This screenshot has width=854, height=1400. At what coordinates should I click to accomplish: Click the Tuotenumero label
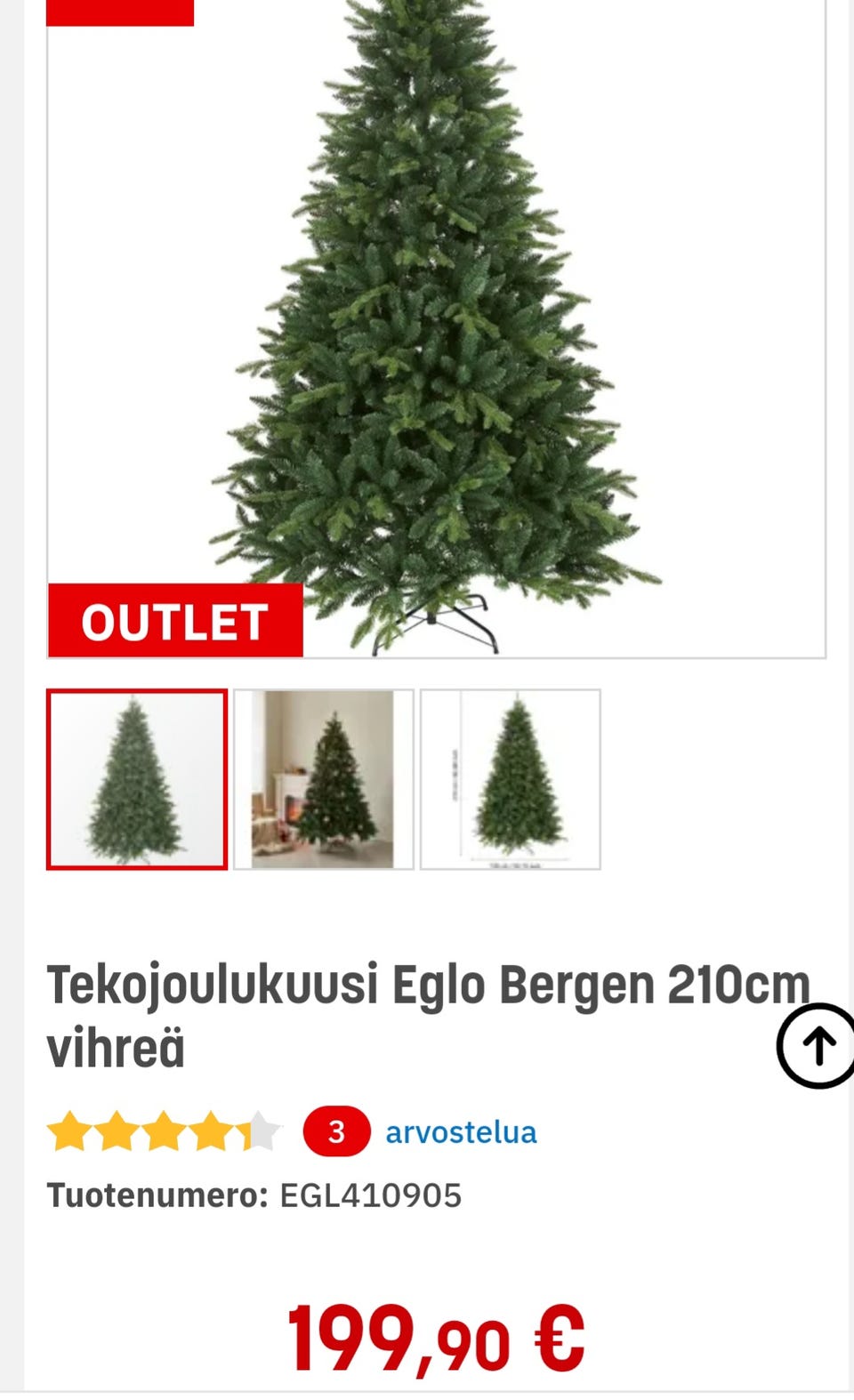[156, 1195]
